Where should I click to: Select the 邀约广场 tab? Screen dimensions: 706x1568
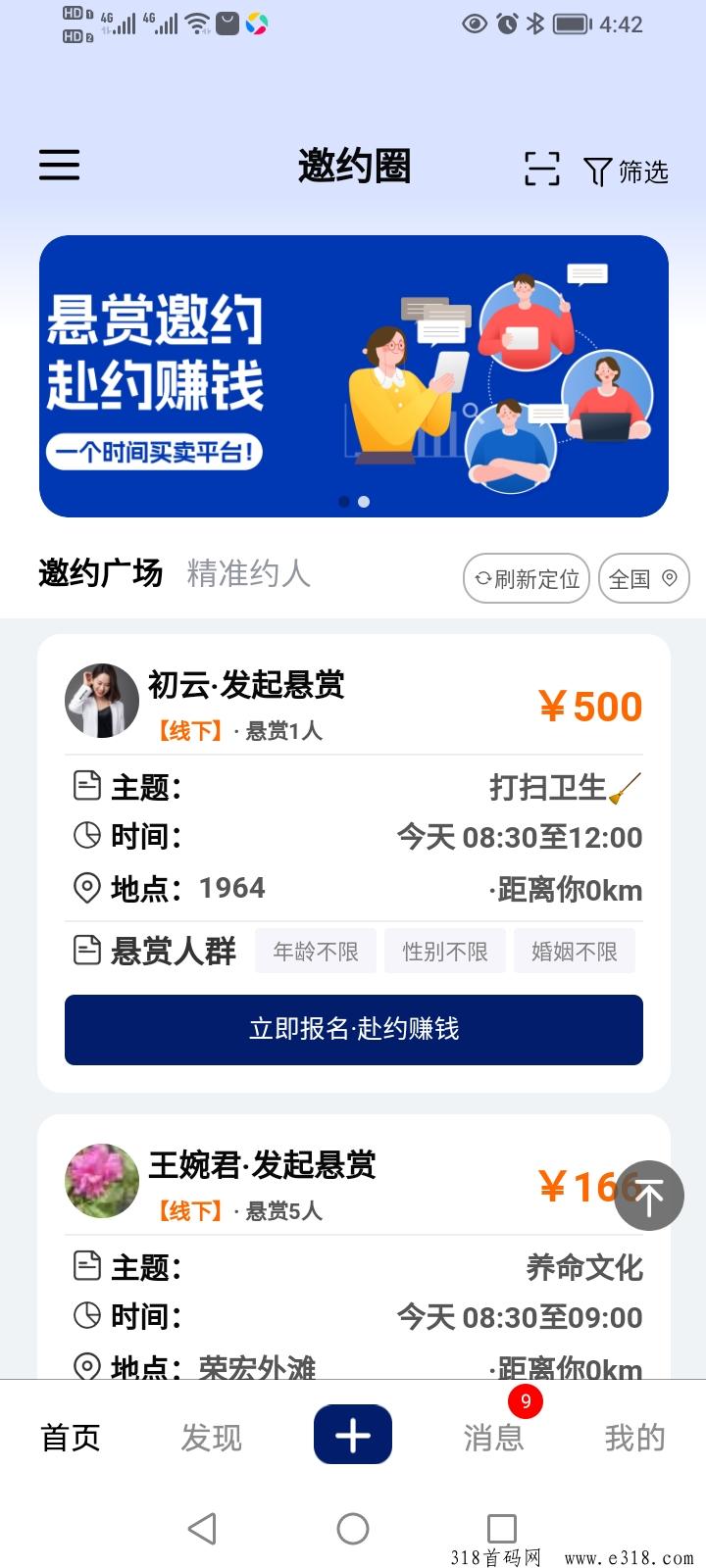coord(101,572)
